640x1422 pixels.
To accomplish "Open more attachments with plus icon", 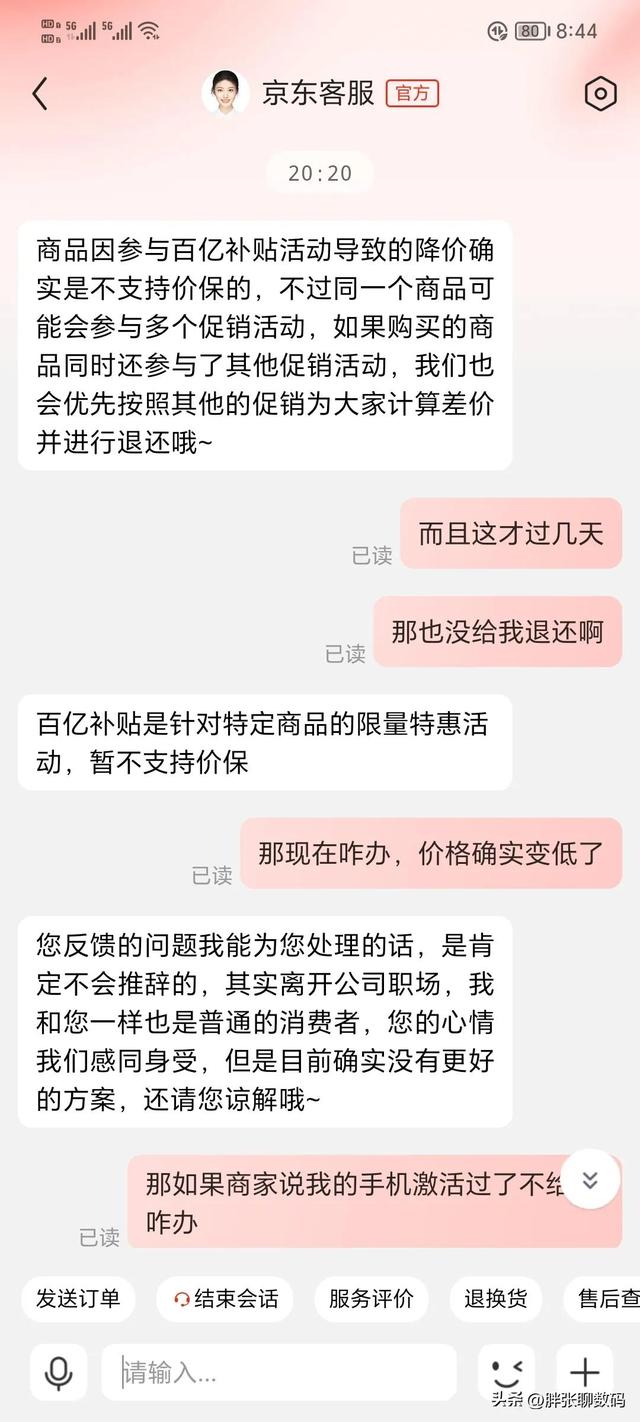I will click(584, 1372).
